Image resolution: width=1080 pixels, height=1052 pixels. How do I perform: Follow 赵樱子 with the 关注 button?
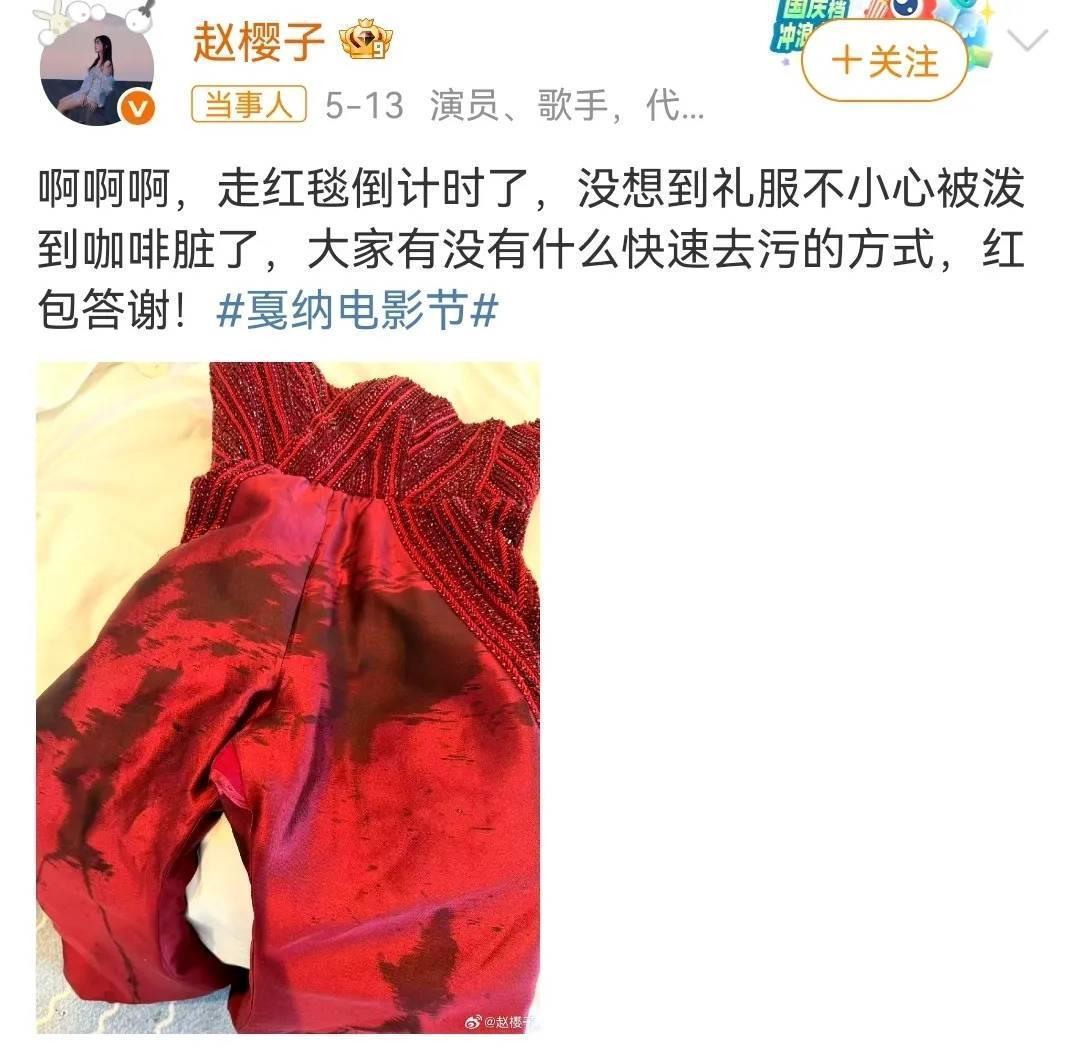click(x=884, y=61)
